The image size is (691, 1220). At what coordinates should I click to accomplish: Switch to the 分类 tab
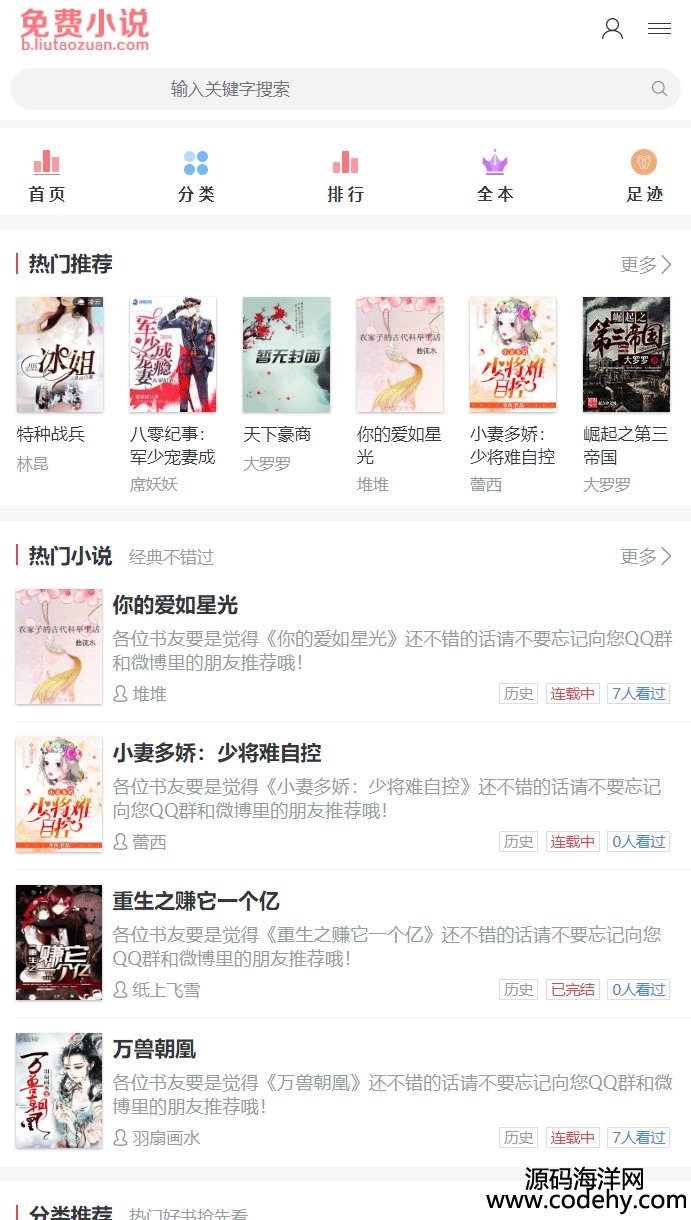196,176
